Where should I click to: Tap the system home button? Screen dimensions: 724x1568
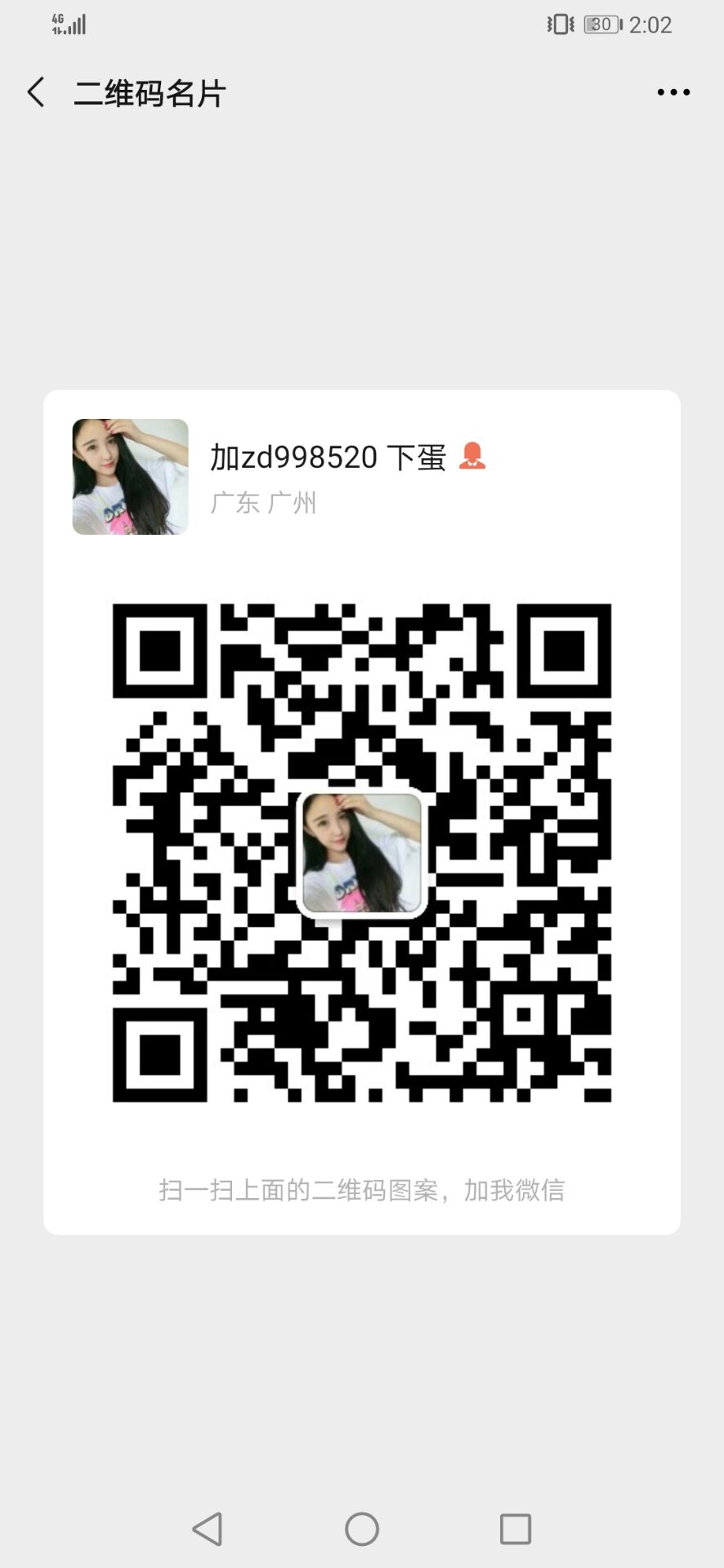coord(362,1529)
